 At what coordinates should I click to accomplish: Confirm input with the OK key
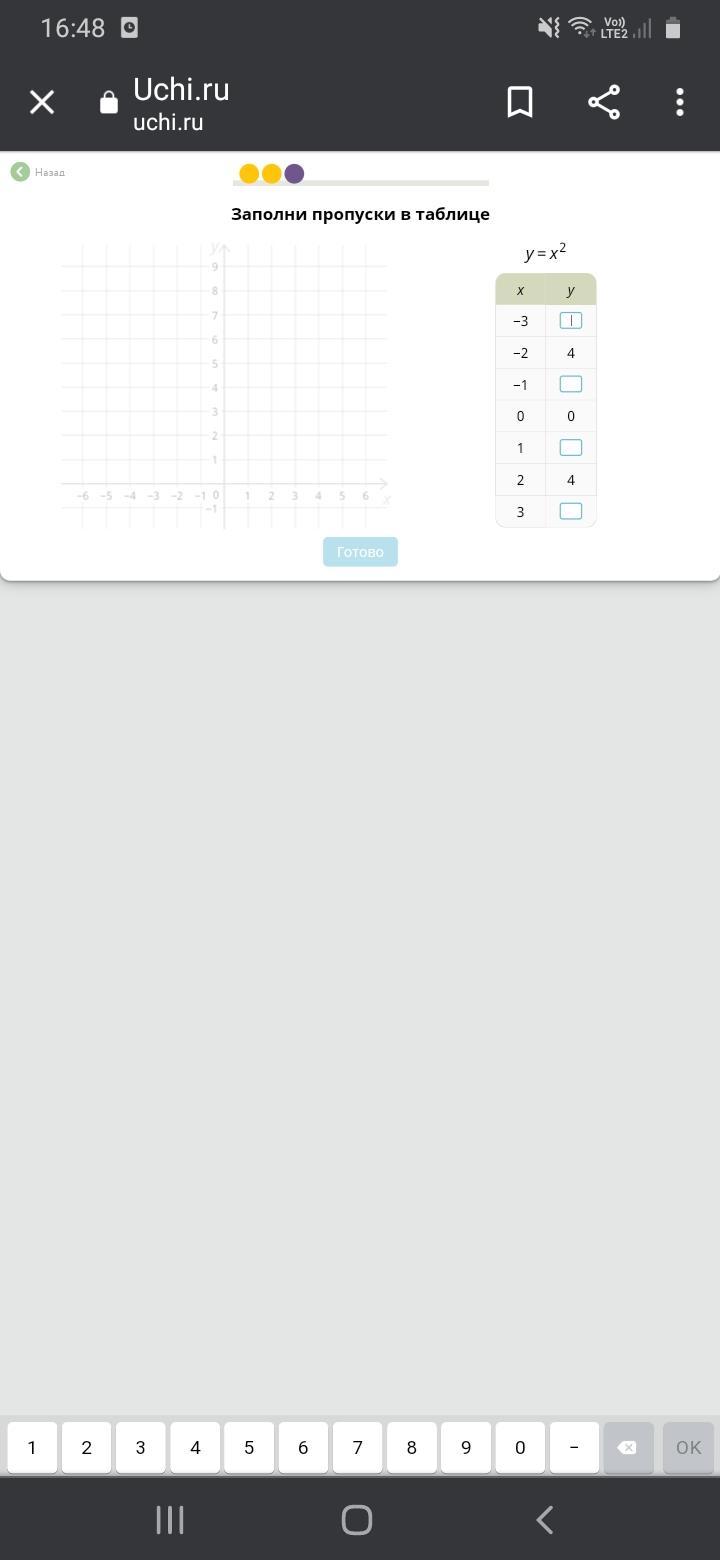click(688, 1447)
